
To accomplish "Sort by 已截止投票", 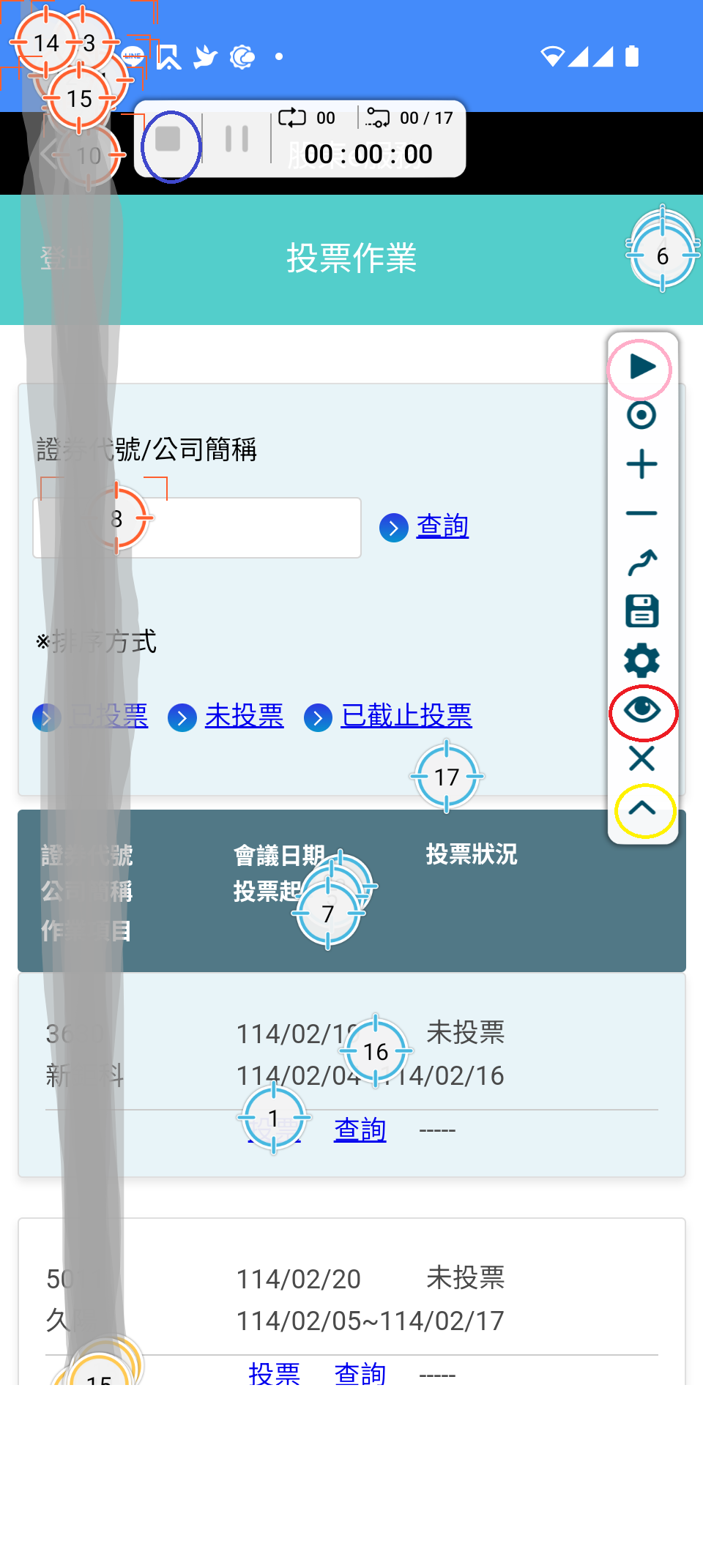I will coord(406,716).
